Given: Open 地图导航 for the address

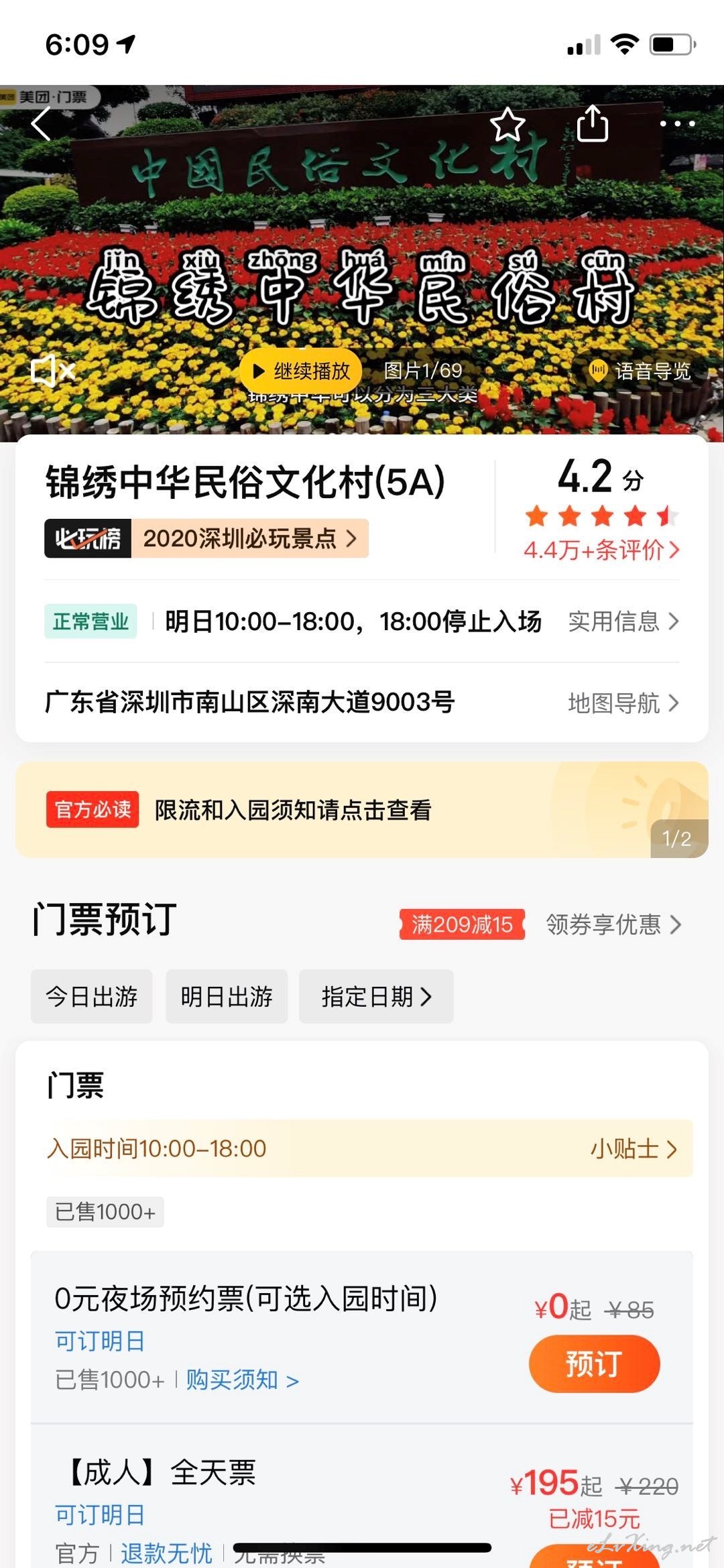Looking at the screenshot, I should point(623,703).
